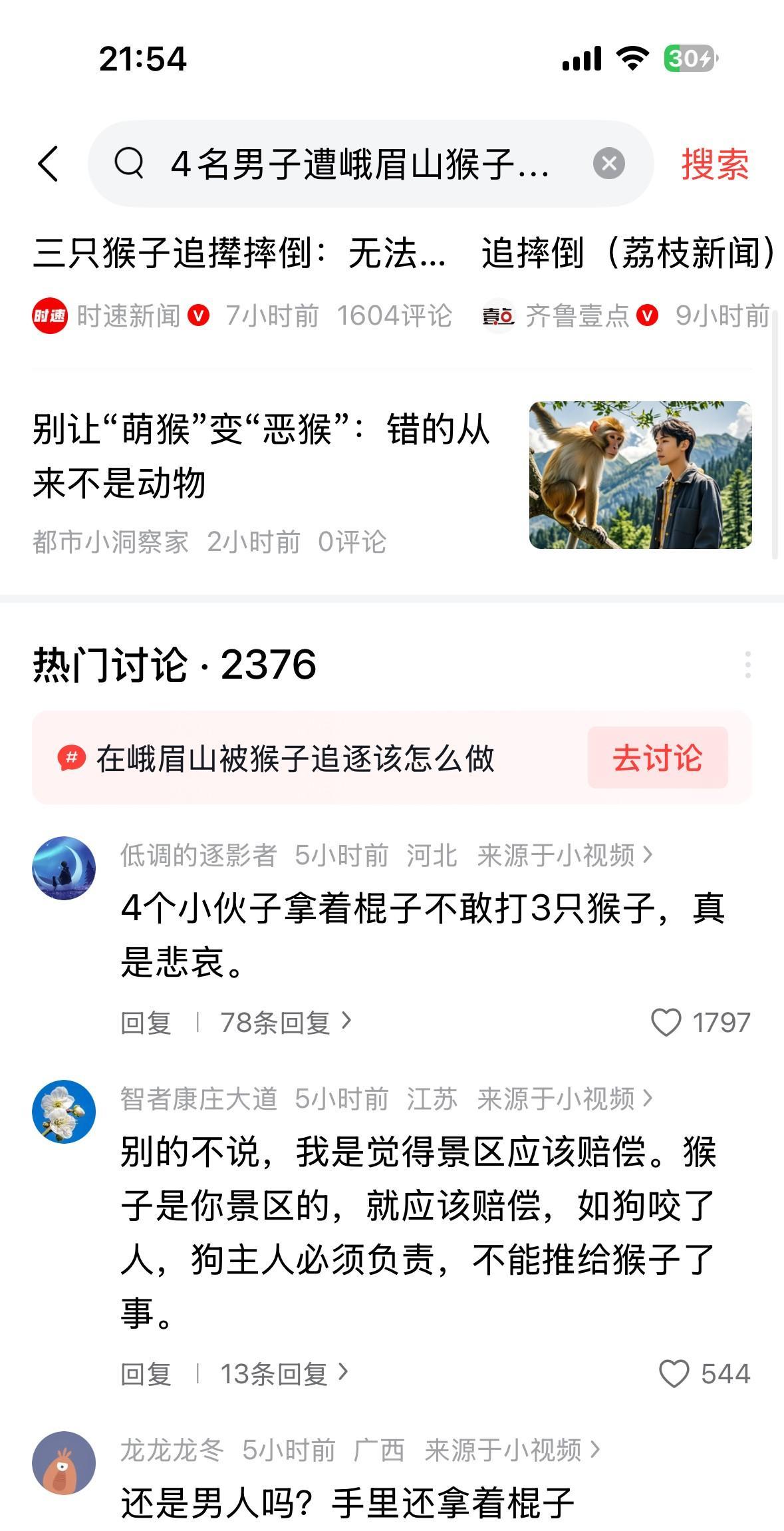Open the 时速新闻 article about three monkeys
Screen dimensions: 784x1531
[x=239, y=254]
